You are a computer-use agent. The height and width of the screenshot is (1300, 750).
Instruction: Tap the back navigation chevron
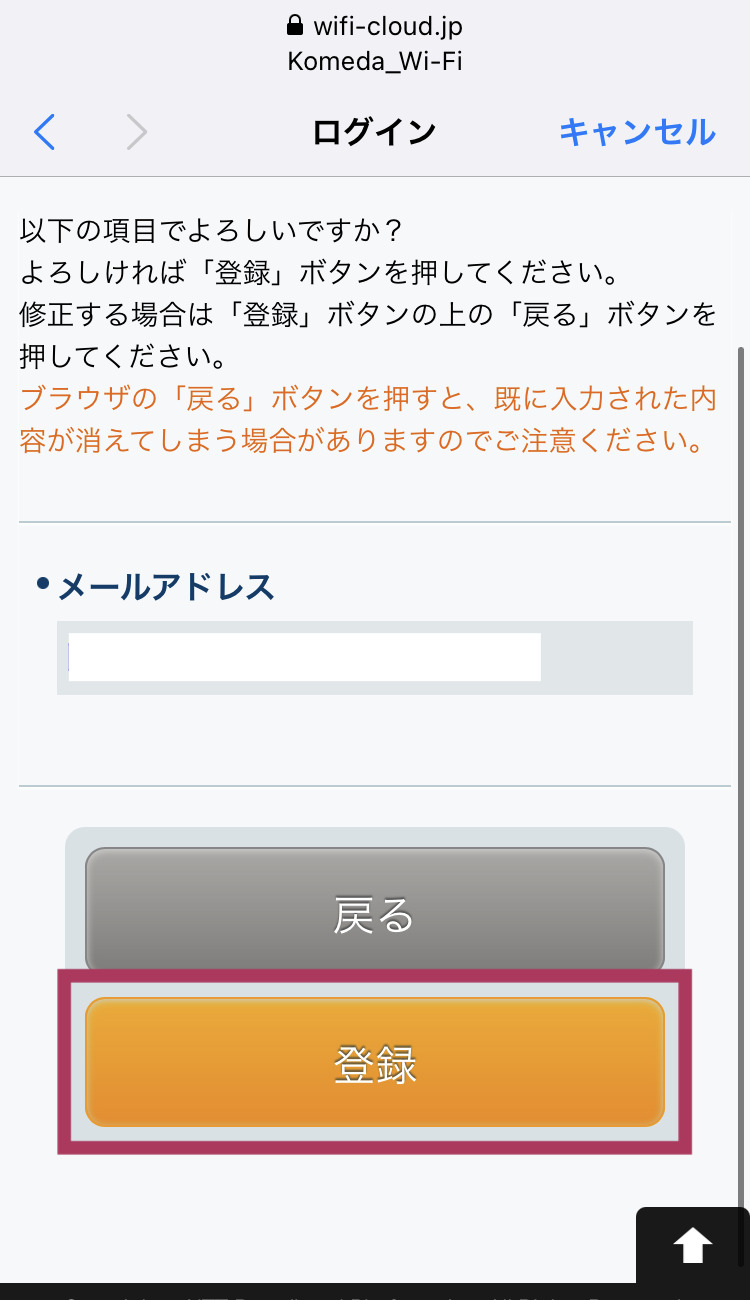45,131
